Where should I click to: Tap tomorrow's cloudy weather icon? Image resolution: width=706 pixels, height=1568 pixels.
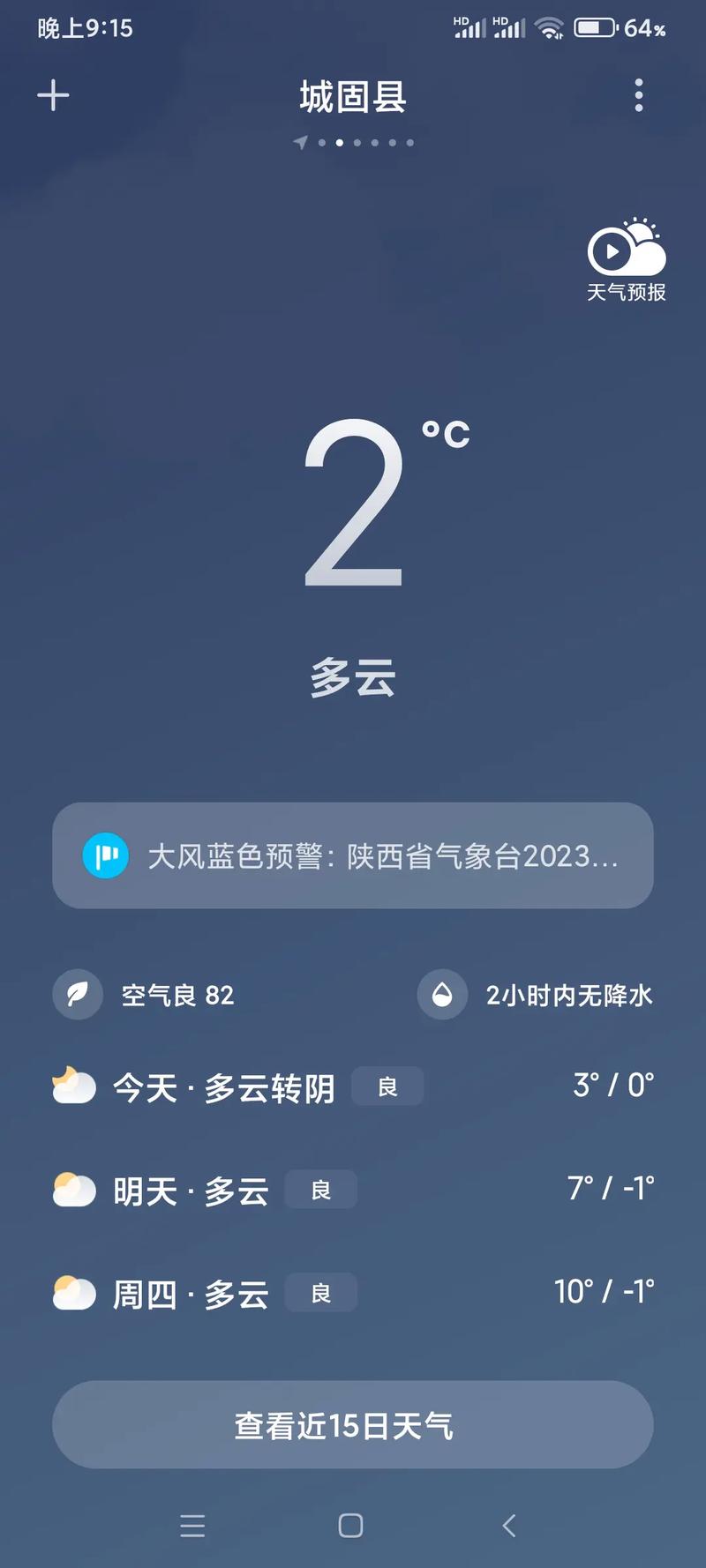[x=73, y=1190]
